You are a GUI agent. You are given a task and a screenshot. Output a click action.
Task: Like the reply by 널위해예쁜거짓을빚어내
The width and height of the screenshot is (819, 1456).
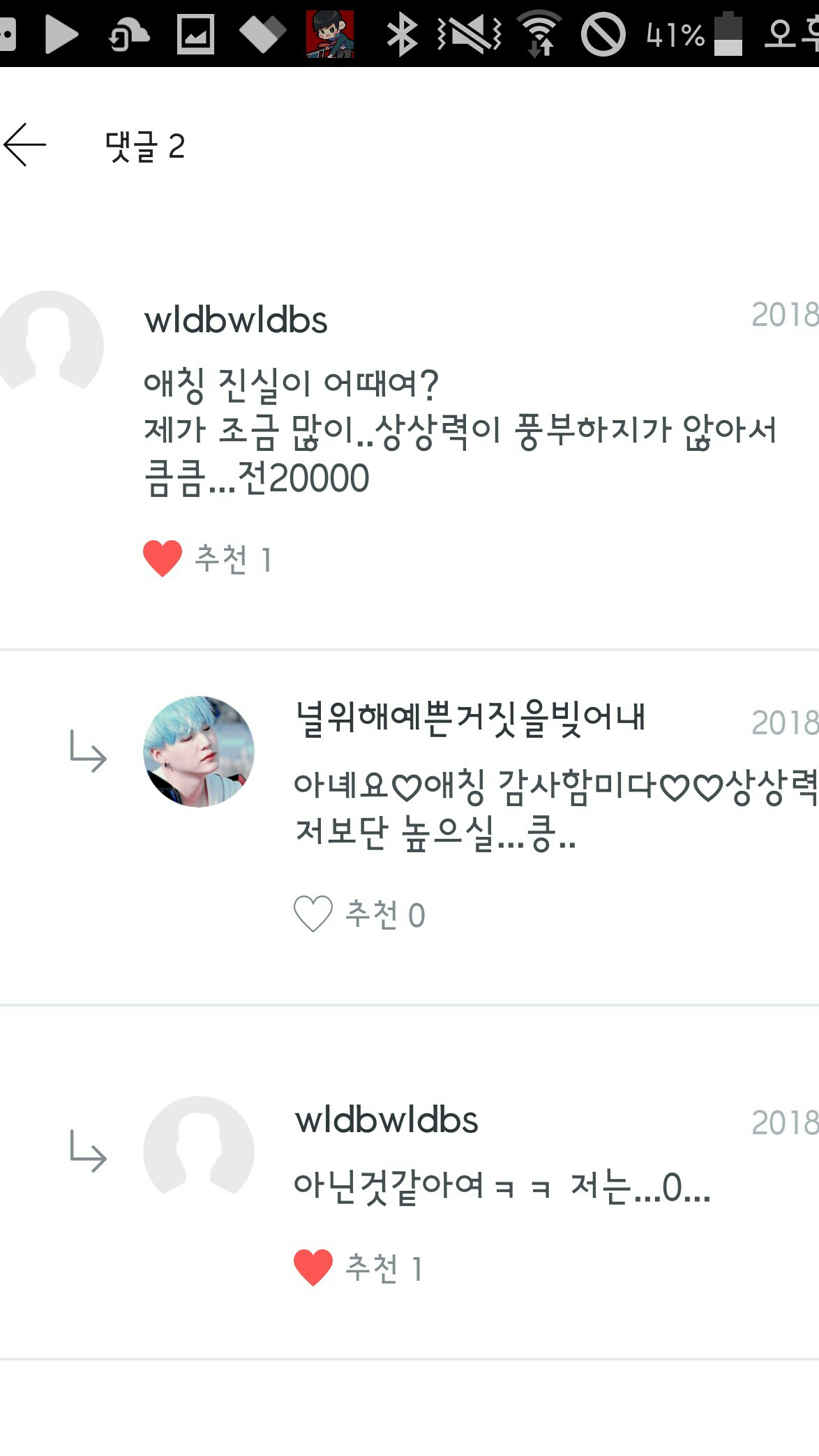point(313,914)
